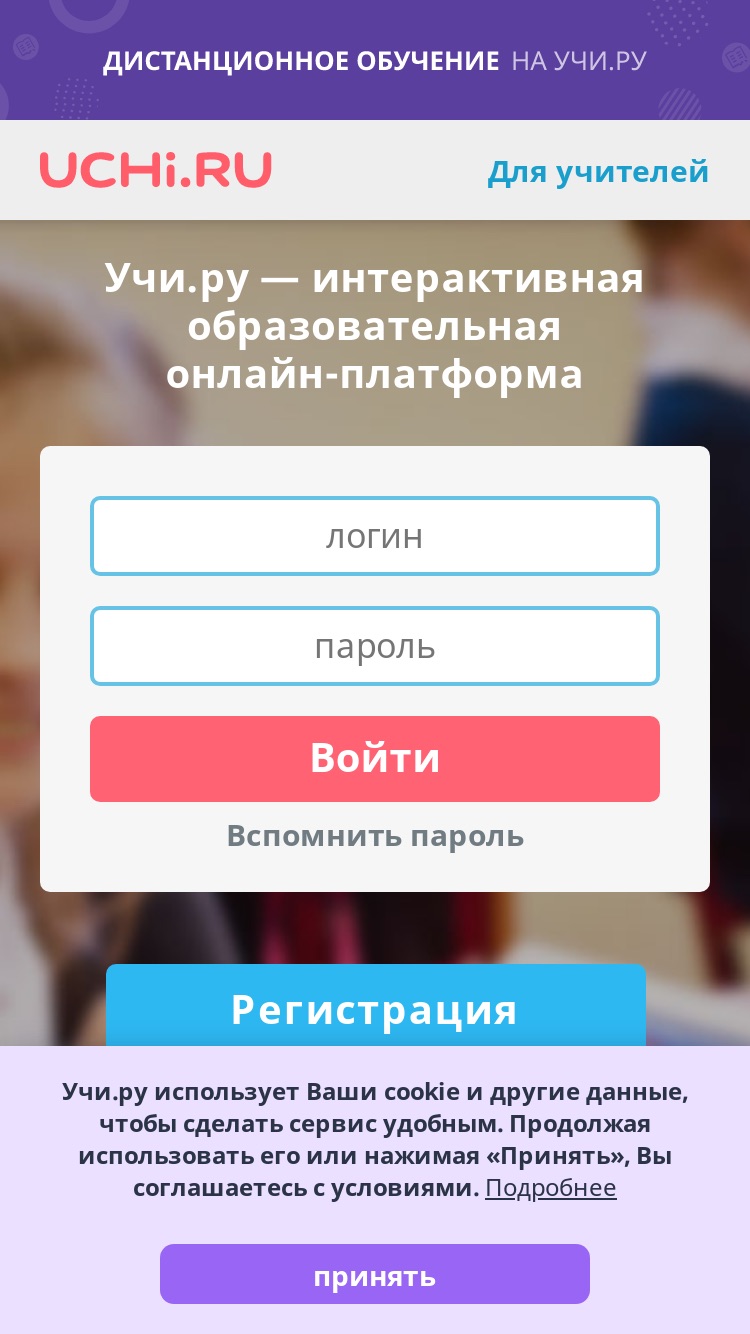Open the Подробнее cookie details link
750x1334 pixels.
(551, 1188)
